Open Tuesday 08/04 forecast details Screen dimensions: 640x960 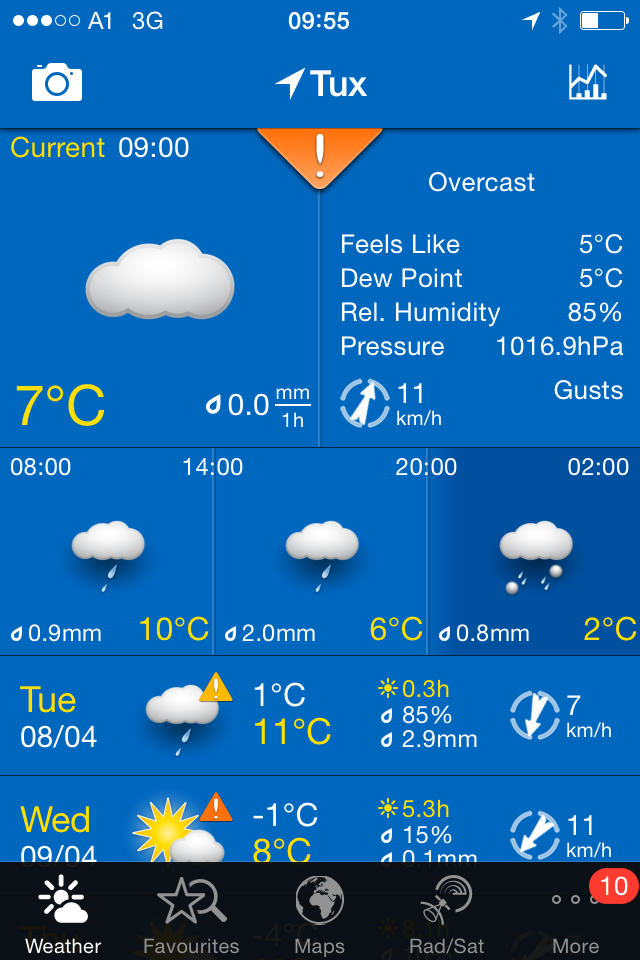(x=320, y=715)
